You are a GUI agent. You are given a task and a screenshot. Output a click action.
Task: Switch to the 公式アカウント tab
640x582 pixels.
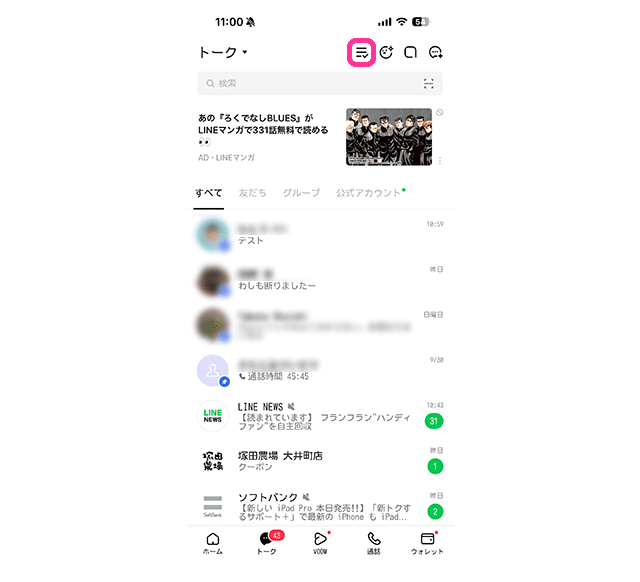tap(368, 192)
